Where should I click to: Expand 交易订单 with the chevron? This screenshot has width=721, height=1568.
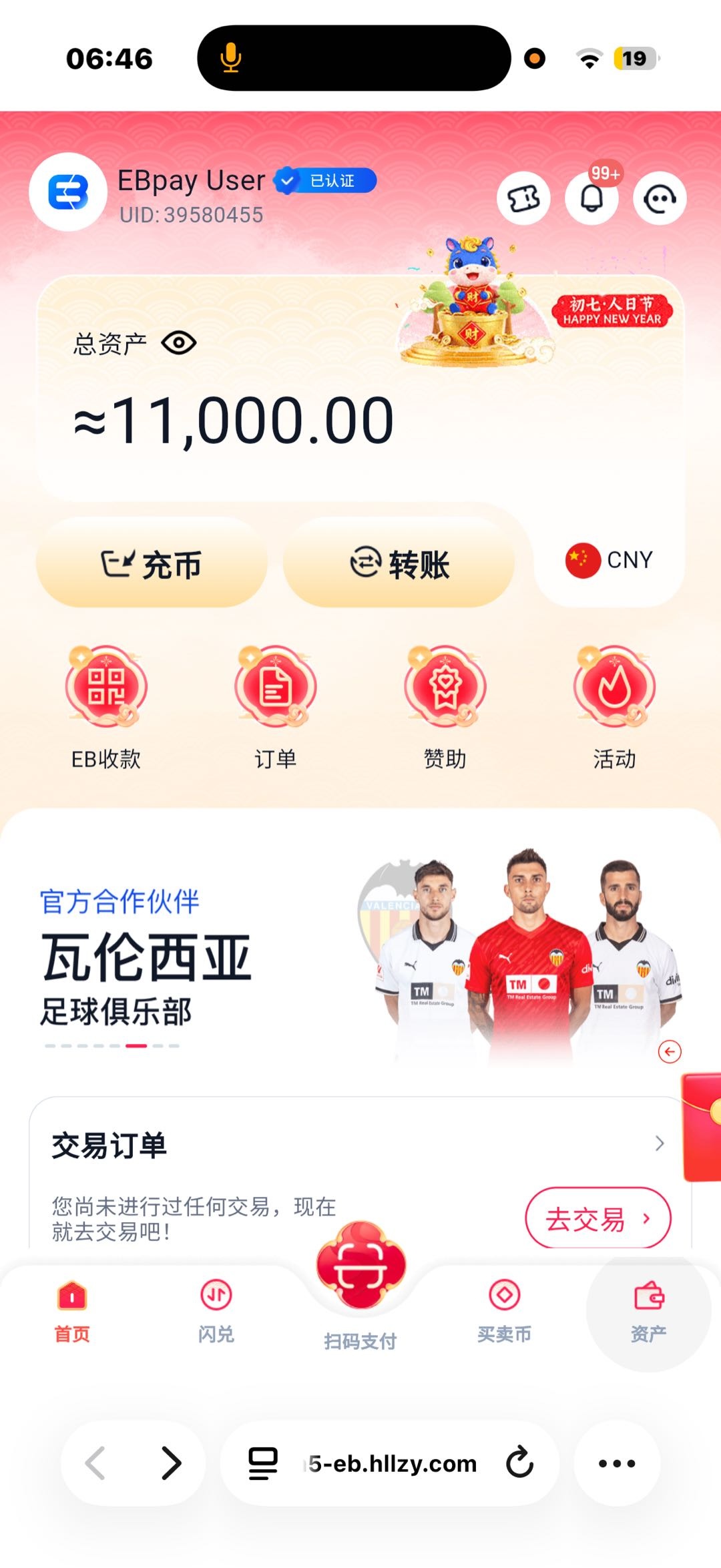coord(660,1143)
